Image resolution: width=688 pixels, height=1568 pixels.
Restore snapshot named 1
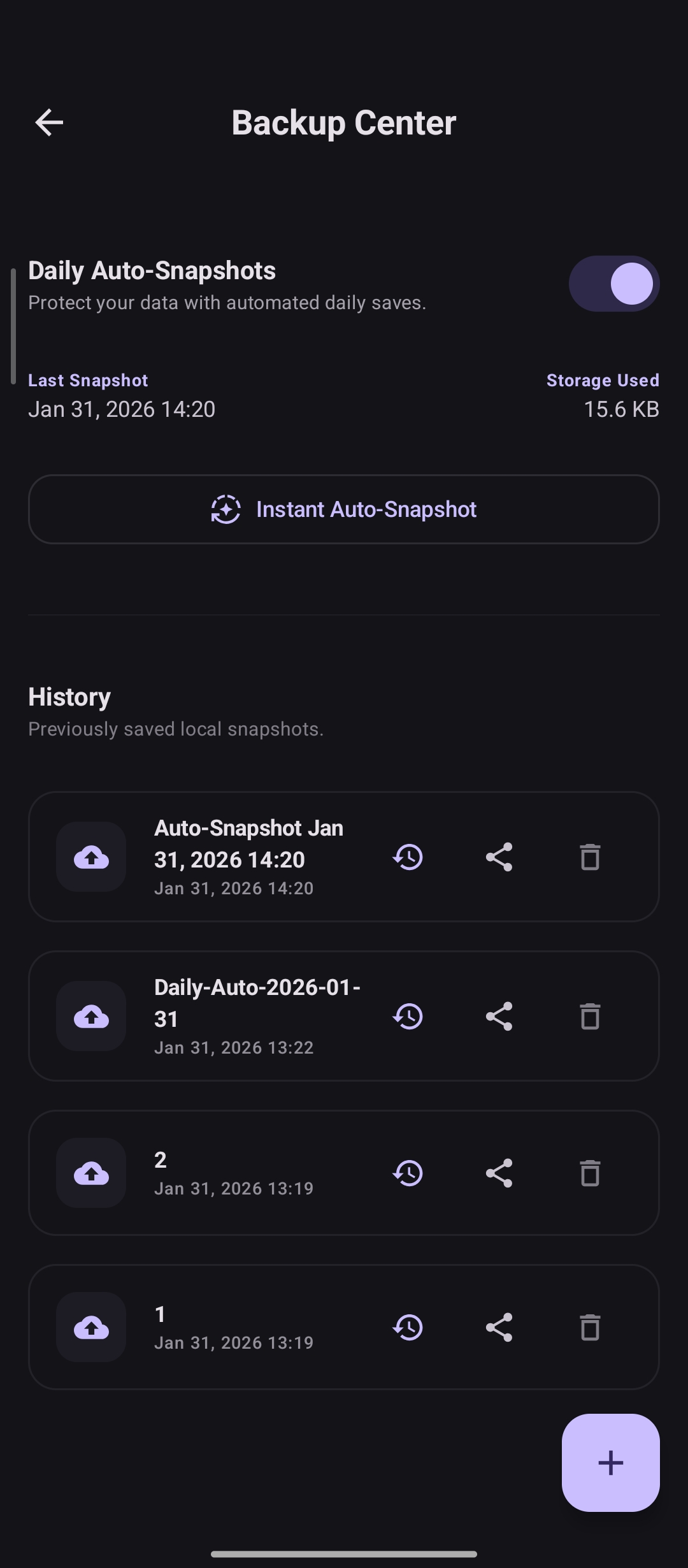(408, 1327)
